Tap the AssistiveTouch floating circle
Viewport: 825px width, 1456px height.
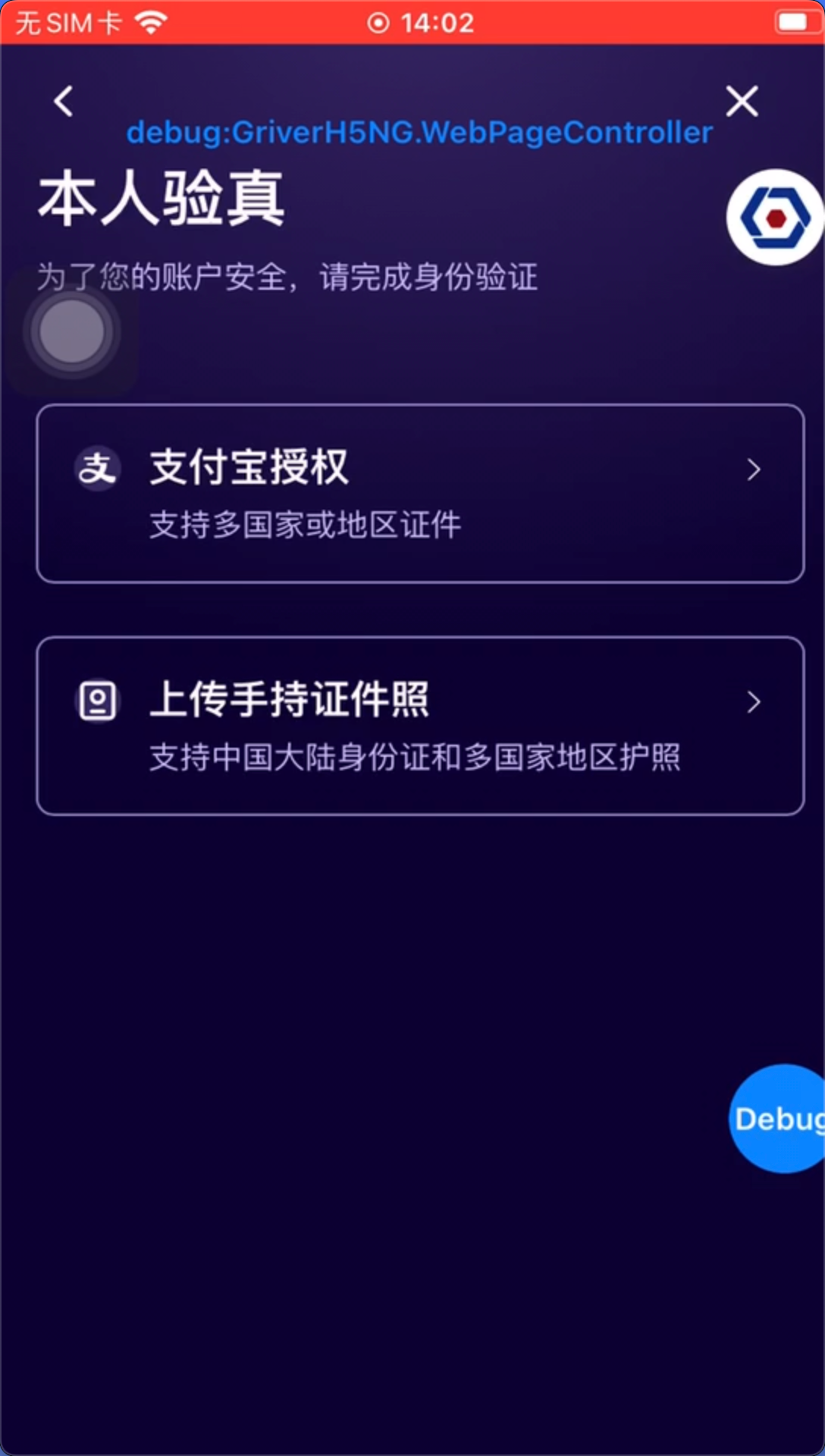[72, 332]
